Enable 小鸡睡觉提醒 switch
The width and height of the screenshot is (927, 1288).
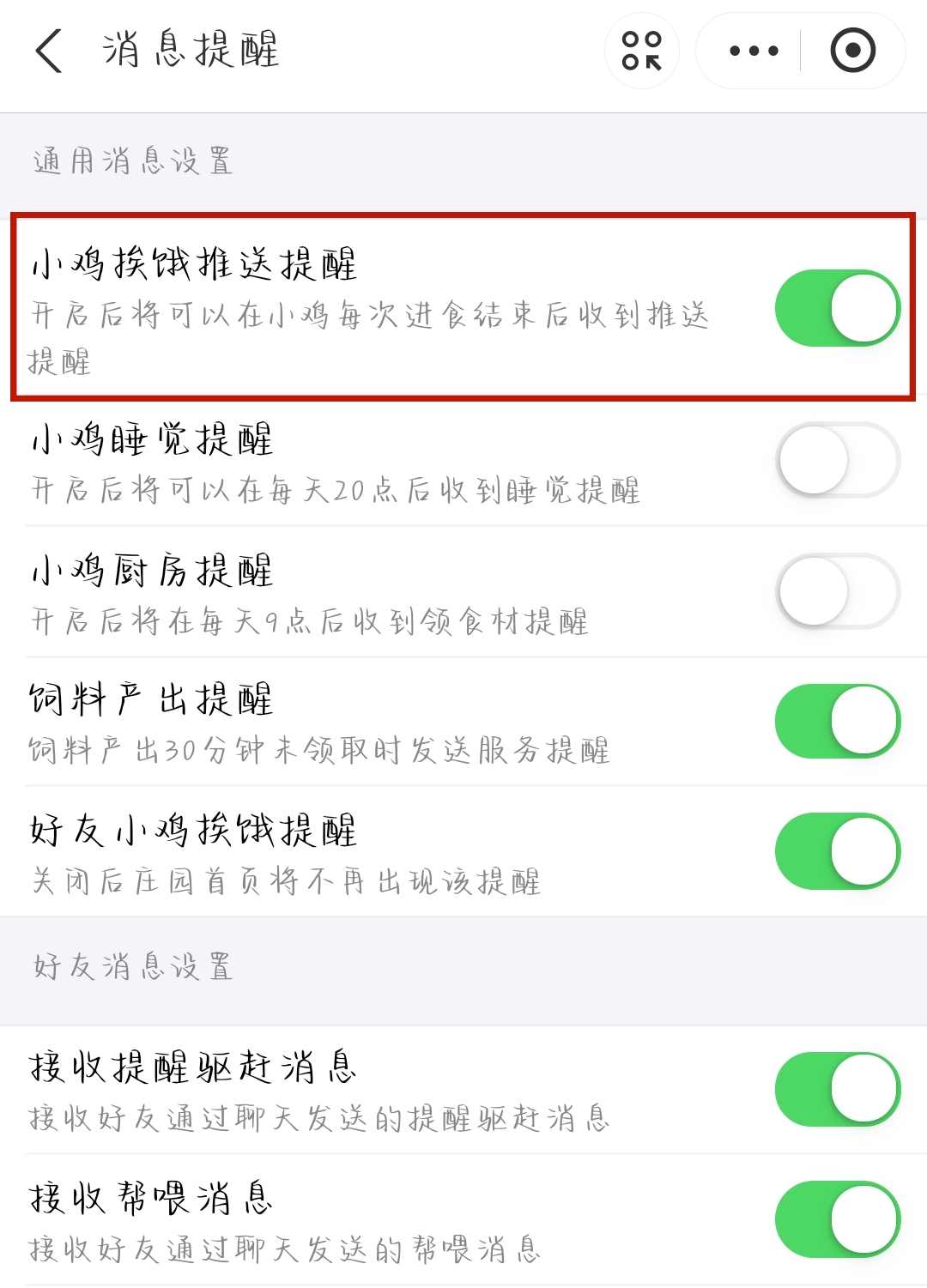click(x=837, y=460)
